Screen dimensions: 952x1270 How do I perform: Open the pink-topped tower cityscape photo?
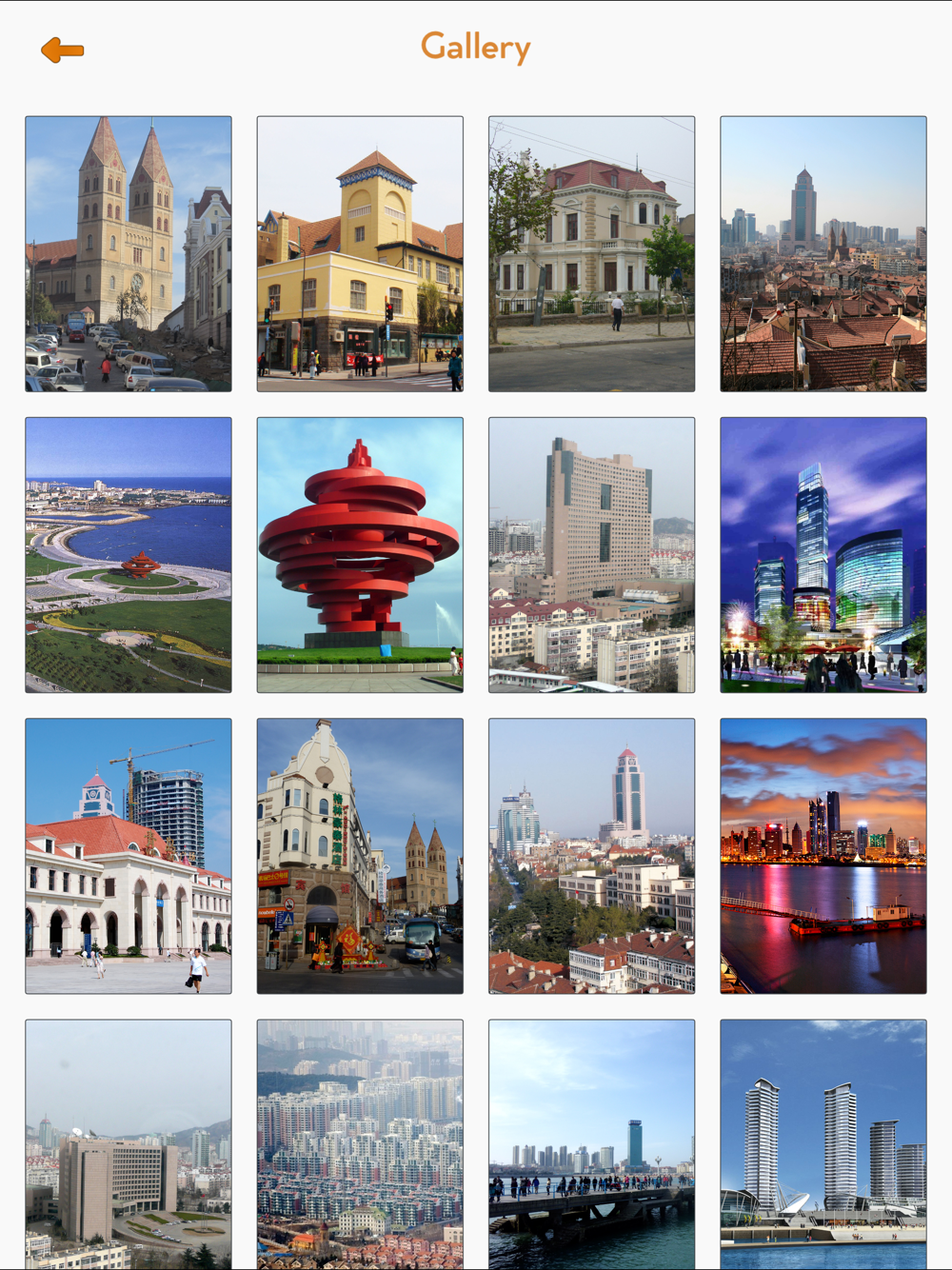pyautogui.click(x=591, y=856)
